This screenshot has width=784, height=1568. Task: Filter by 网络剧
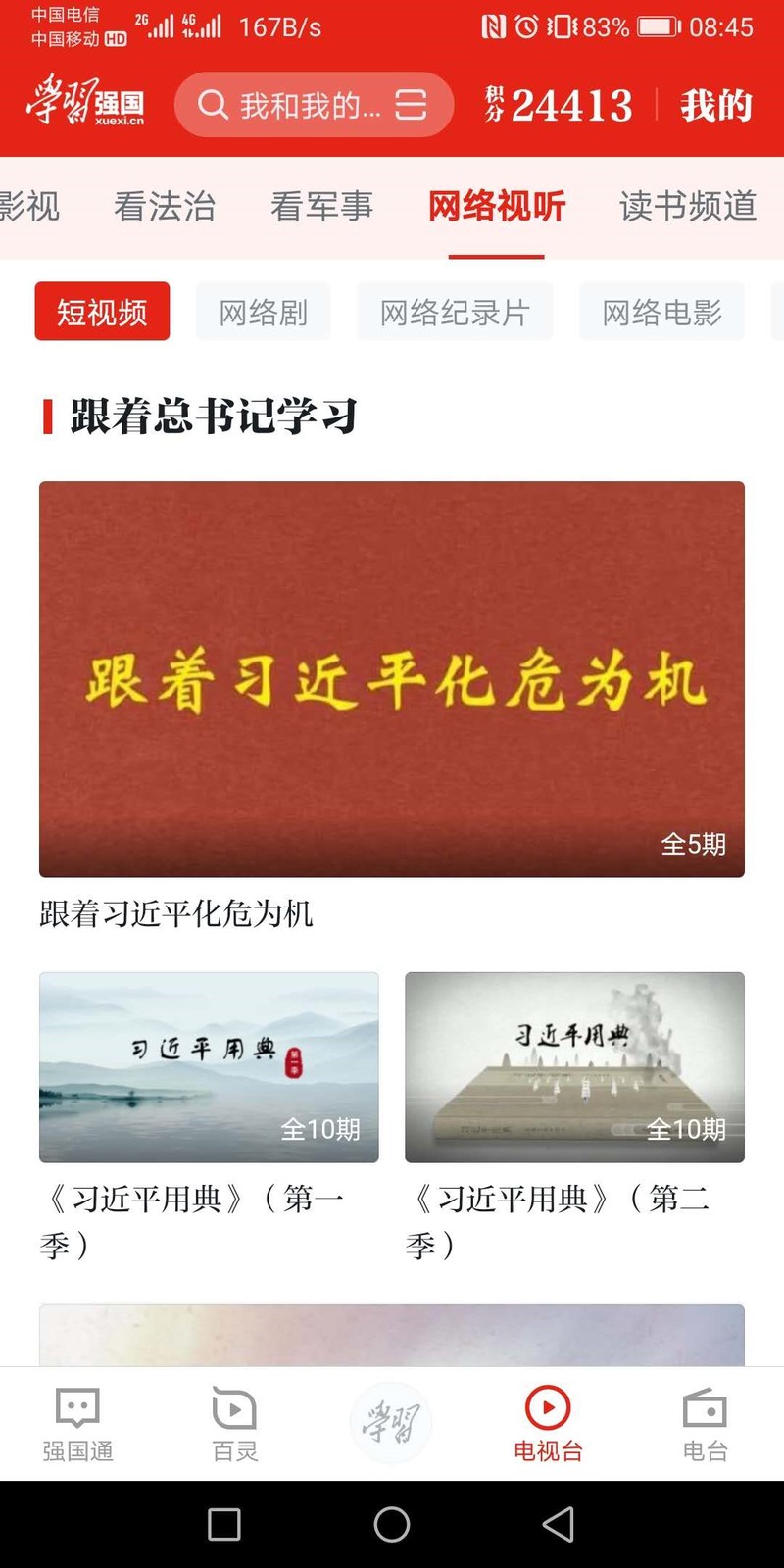[263, 312]
